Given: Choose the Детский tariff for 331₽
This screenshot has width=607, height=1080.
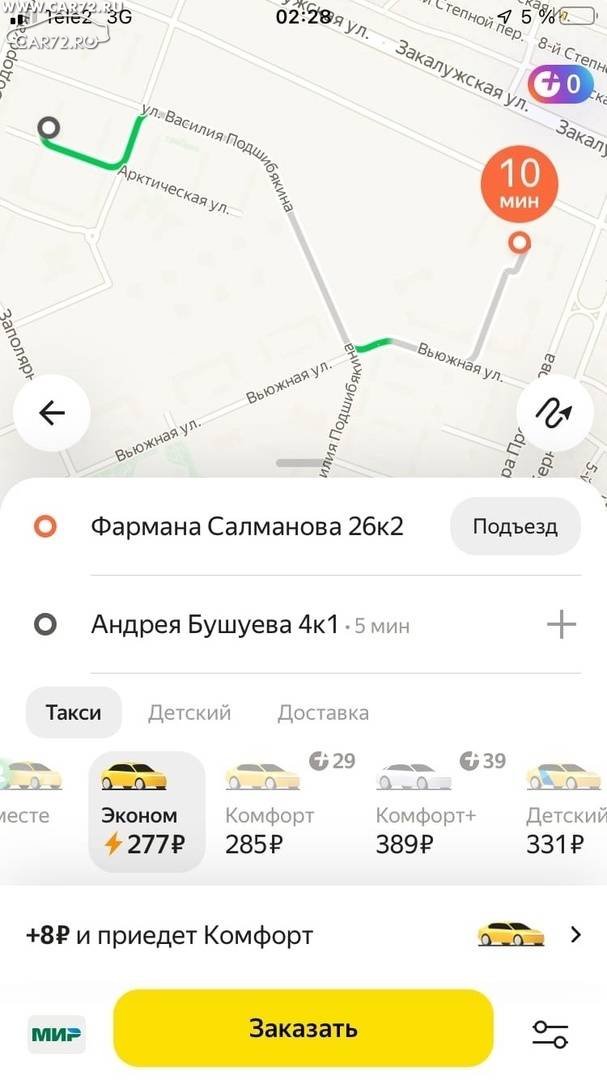Looking at the screenshot, I should (565, 811).
